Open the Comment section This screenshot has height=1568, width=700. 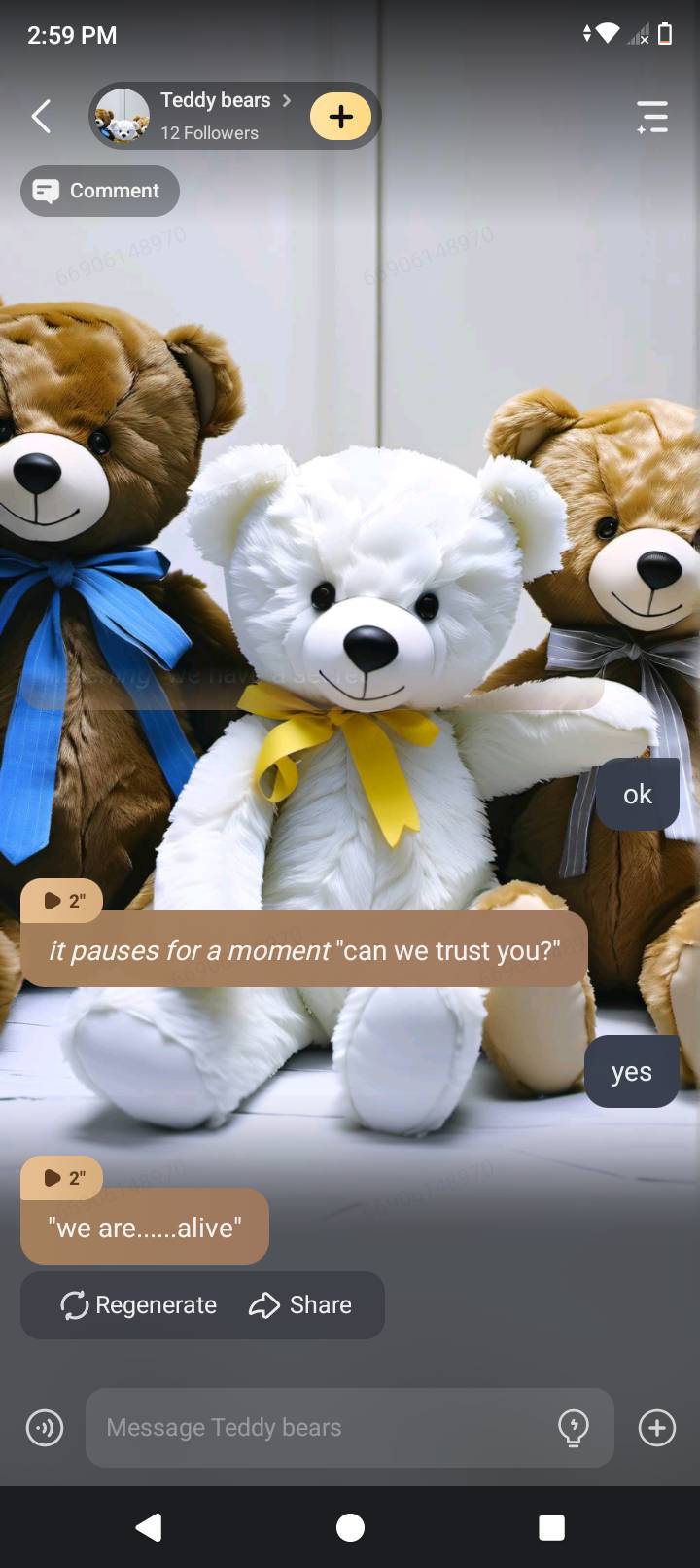(x=100, y=191)
